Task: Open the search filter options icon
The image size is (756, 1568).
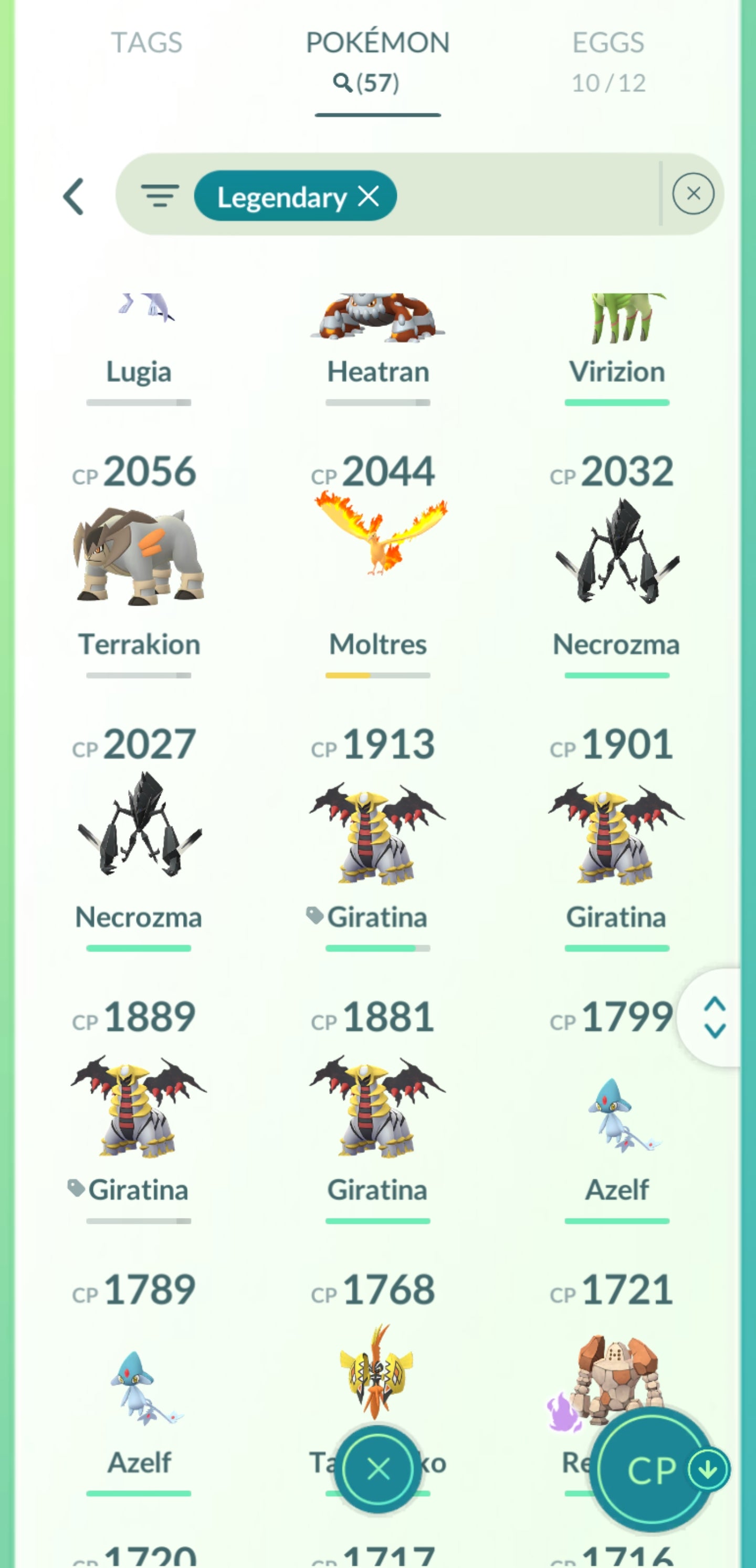Action: 160,196
